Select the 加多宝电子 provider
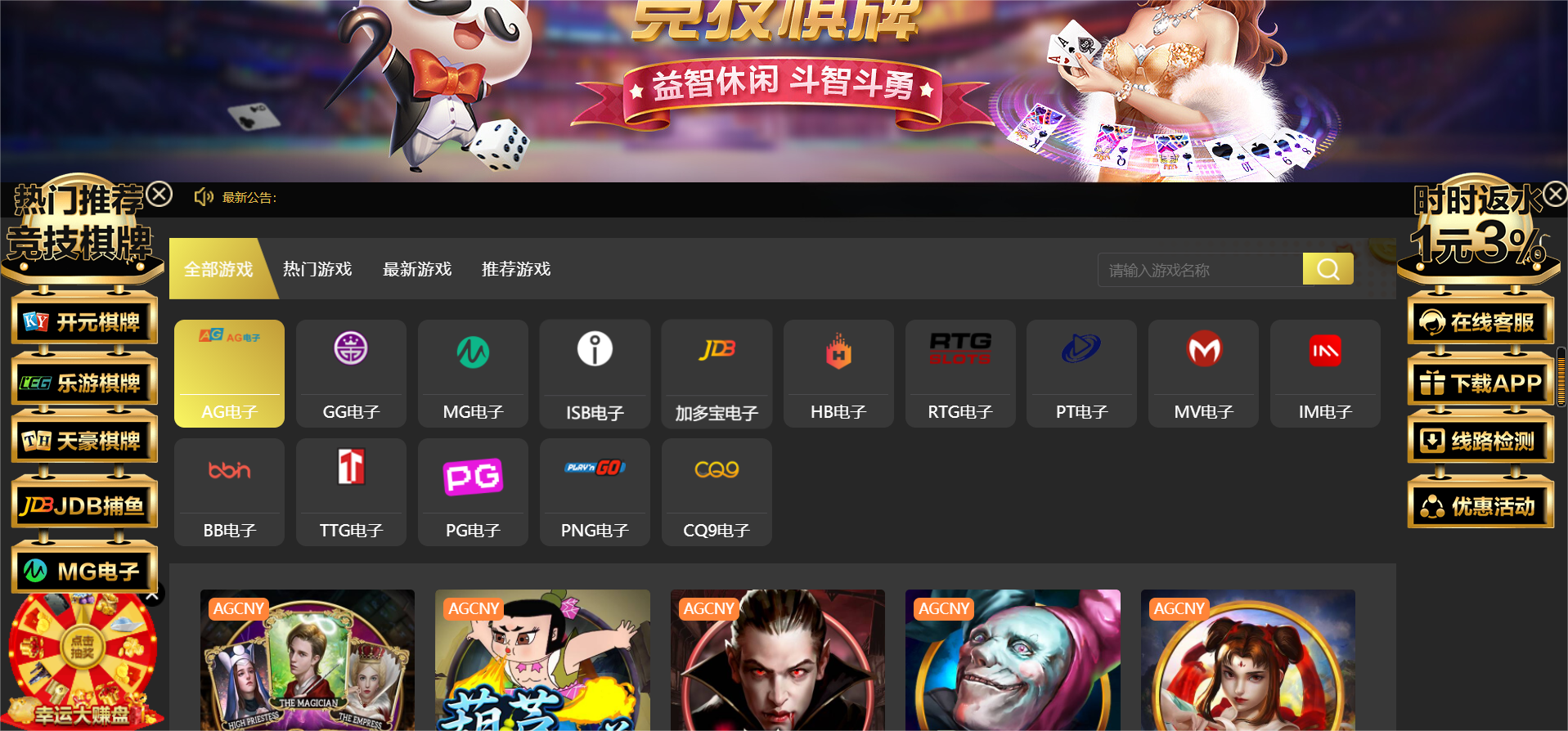This screenshot has height=731, width=1568. [x=717, y=373]
